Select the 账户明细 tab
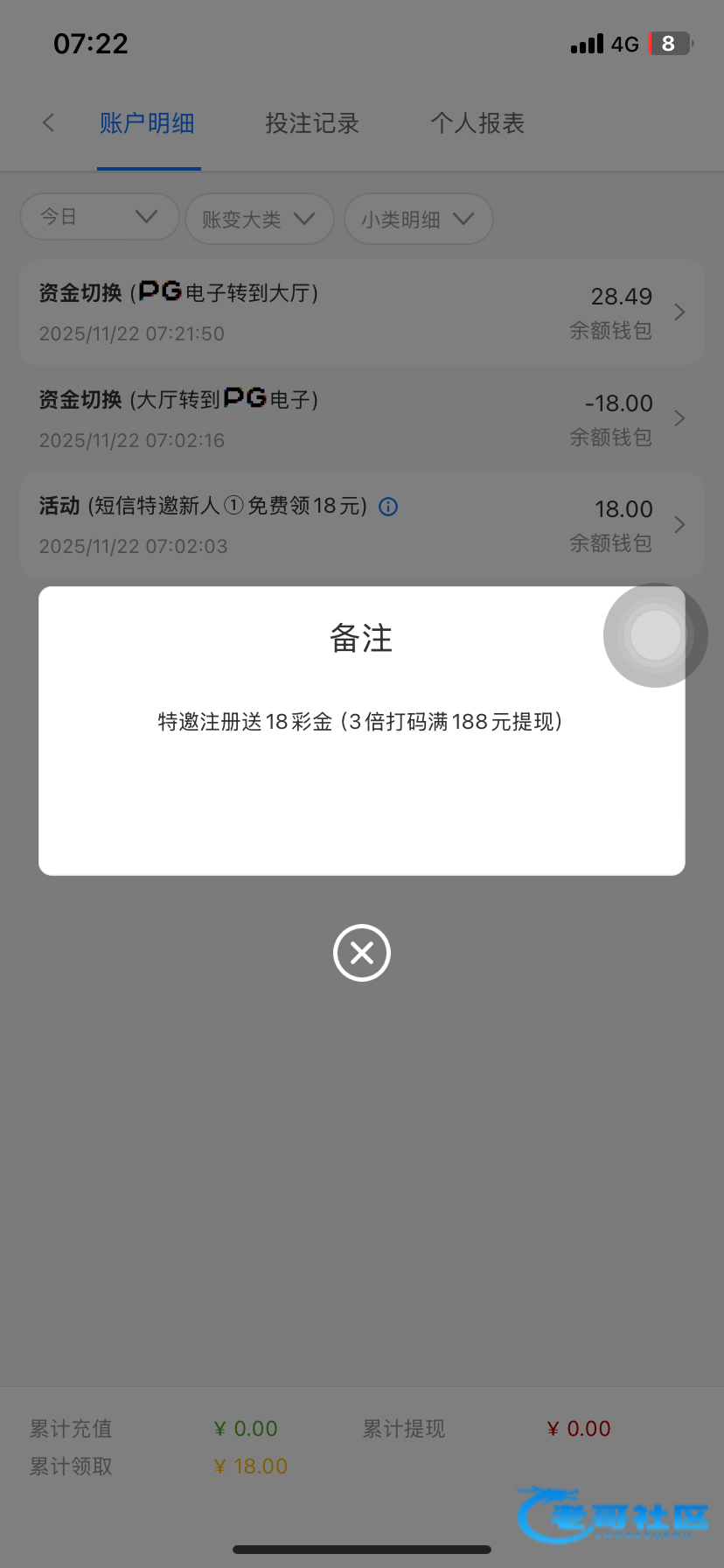Screen dimensions: 724x1568 point(147,123)
